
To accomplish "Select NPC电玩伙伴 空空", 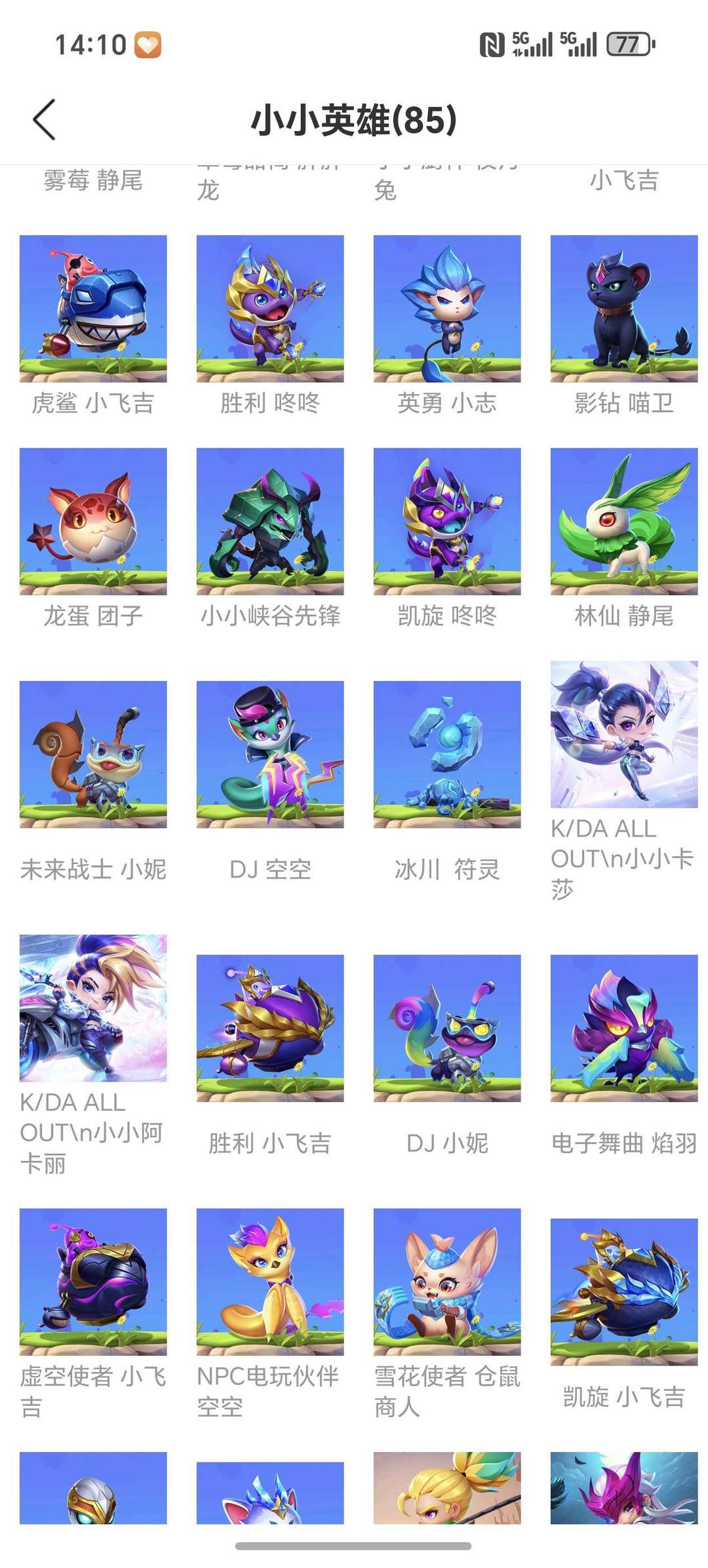I will point(270,1282).
